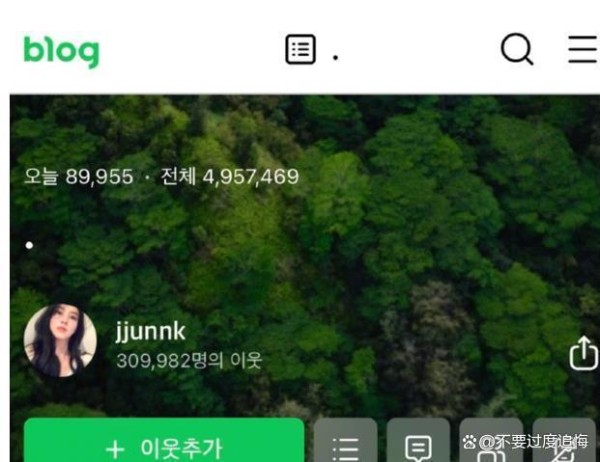
Task: Open the hamburger menu
Action: 582,49
